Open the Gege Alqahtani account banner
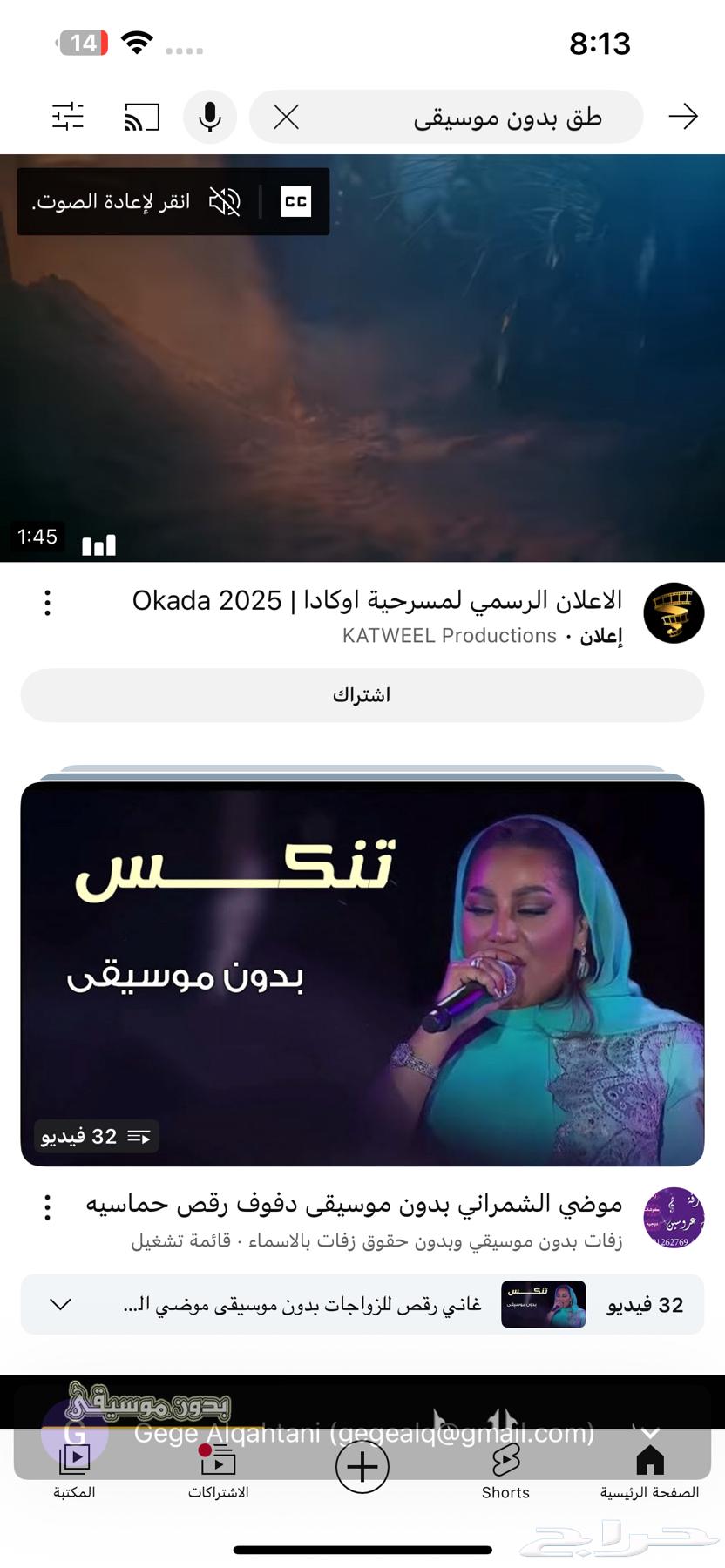This screenshot has width=725, height=1568. (362, 1428)
